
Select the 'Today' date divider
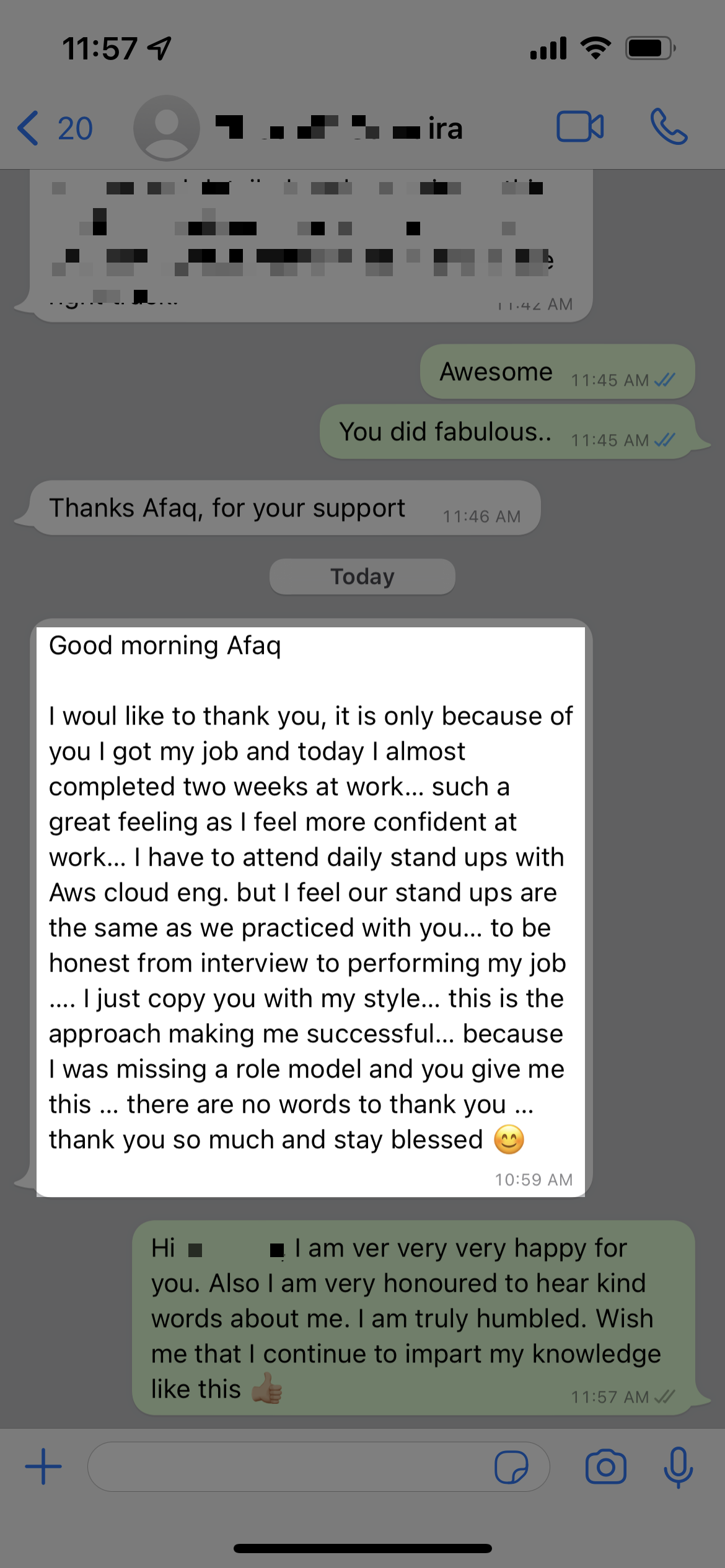tap(362, 576)
